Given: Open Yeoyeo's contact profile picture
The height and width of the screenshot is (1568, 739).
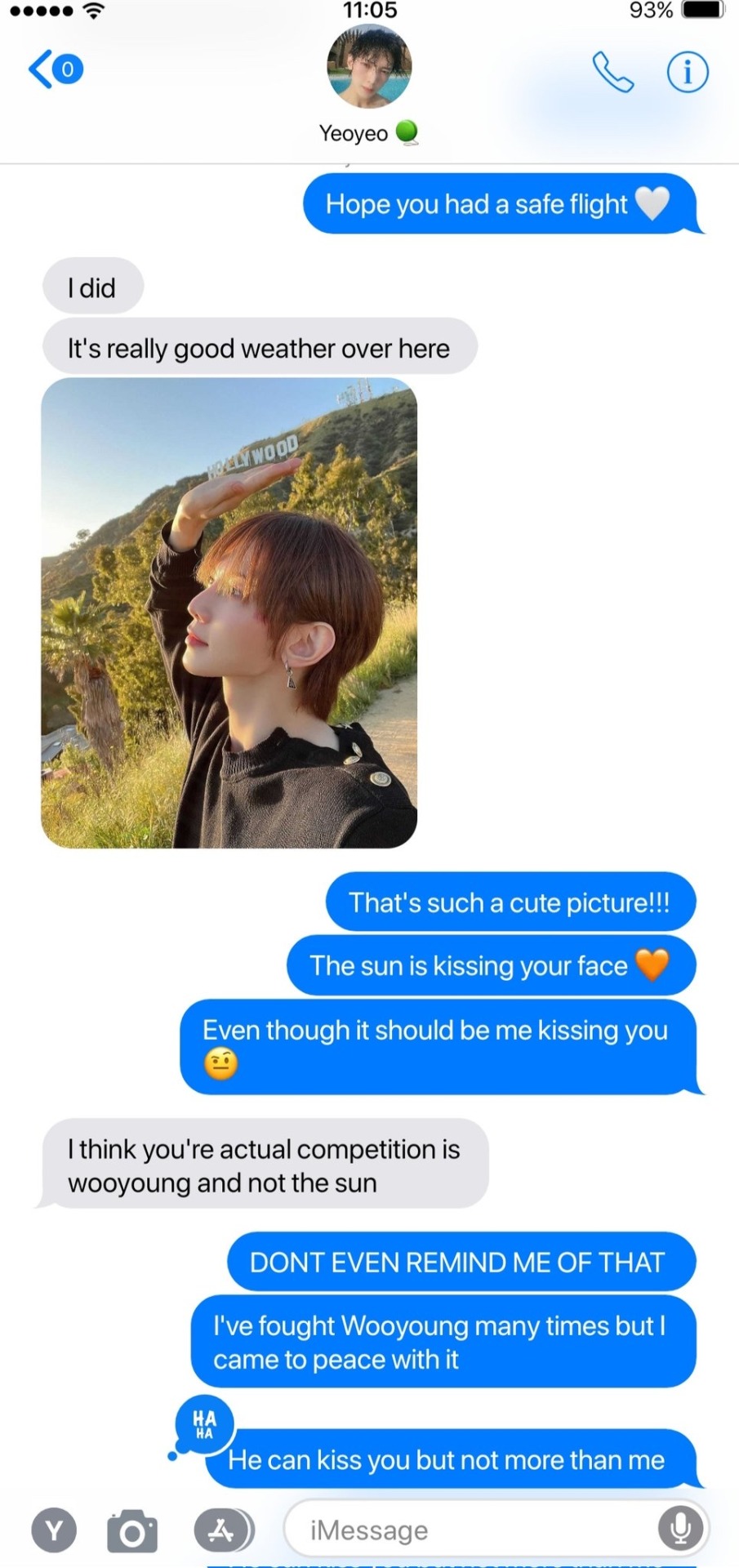Looking at the screenshot, I should tap(369, 67).
